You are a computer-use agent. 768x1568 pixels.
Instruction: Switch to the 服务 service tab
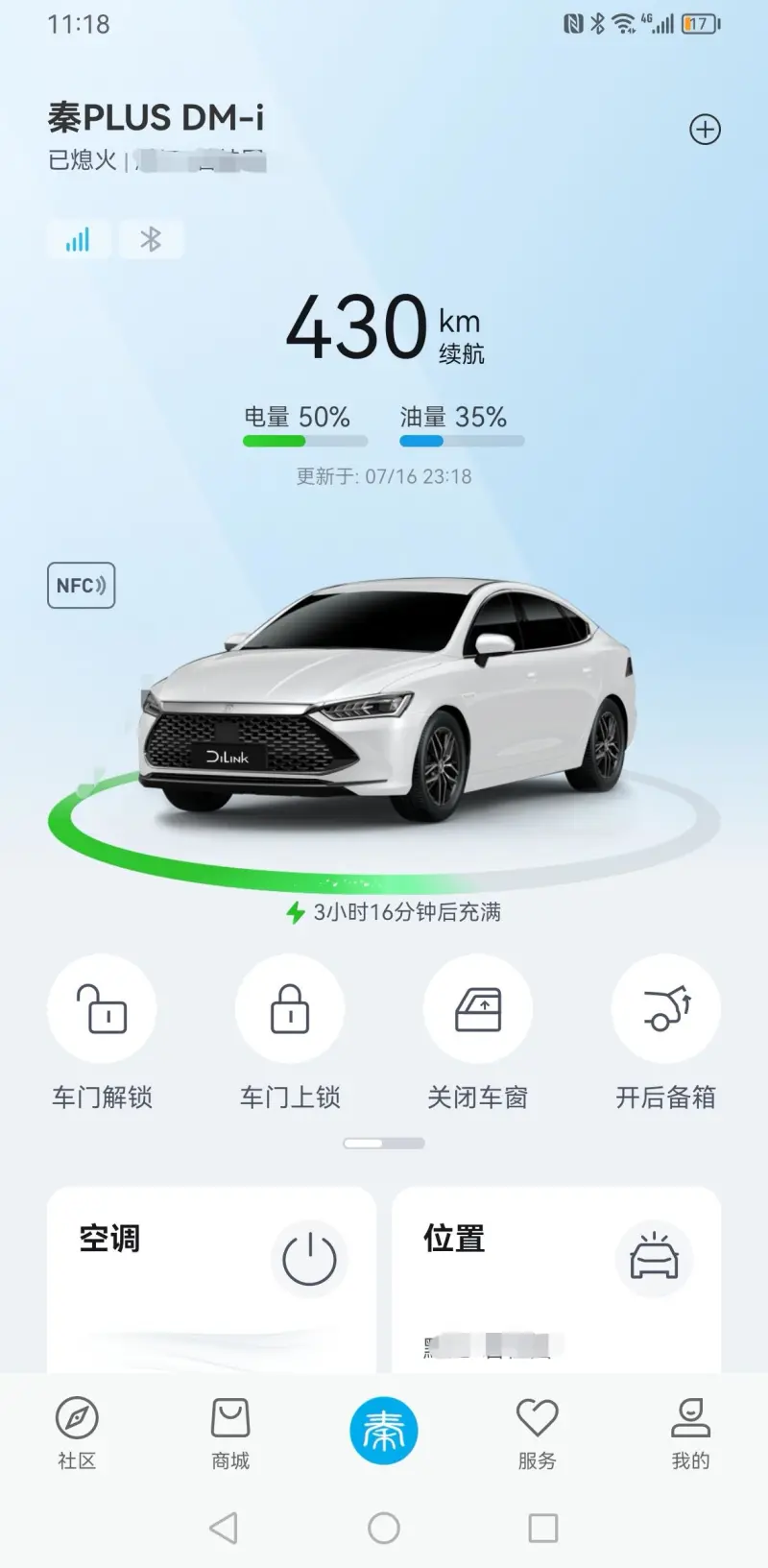coord(537,1432)
